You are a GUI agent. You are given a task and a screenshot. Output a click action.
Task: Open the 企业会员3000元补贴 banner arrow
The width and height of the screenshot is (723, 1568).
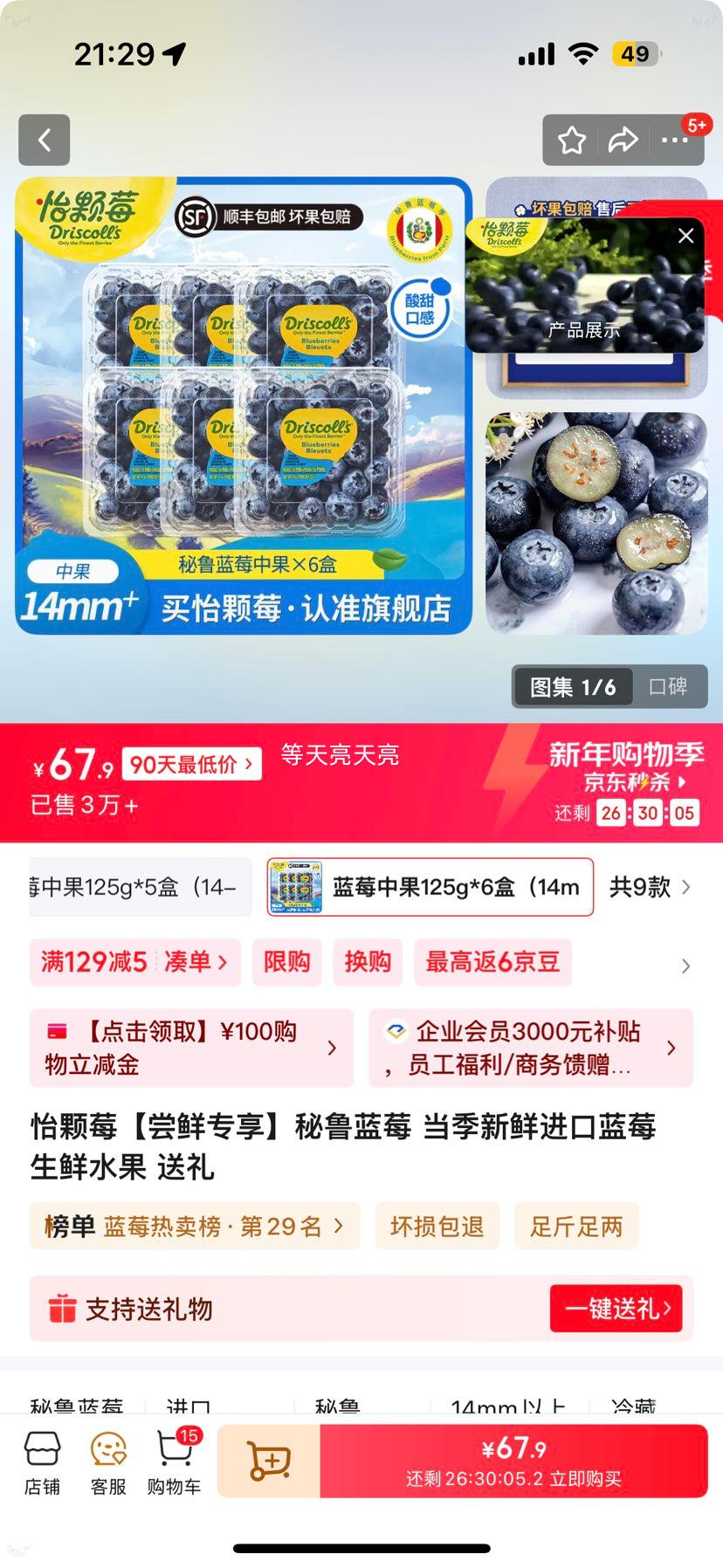[x=670, y=1048]
